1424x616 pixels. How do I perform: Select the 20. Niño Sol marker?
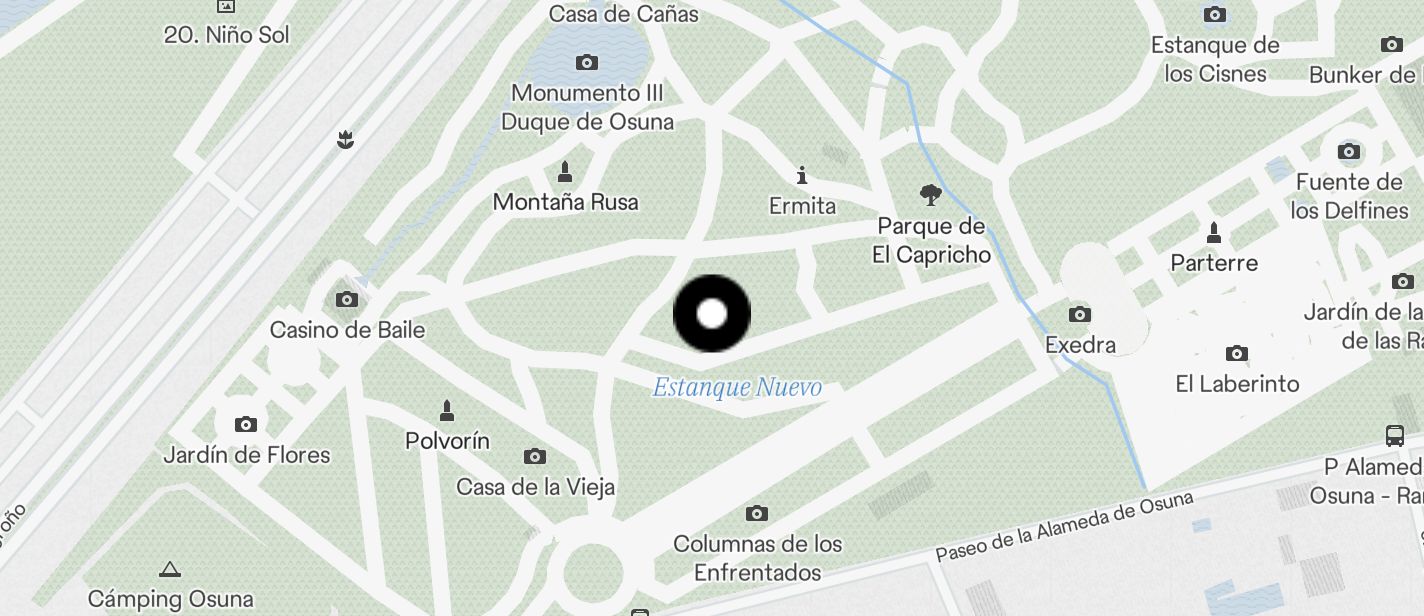[x=226, y=7]
